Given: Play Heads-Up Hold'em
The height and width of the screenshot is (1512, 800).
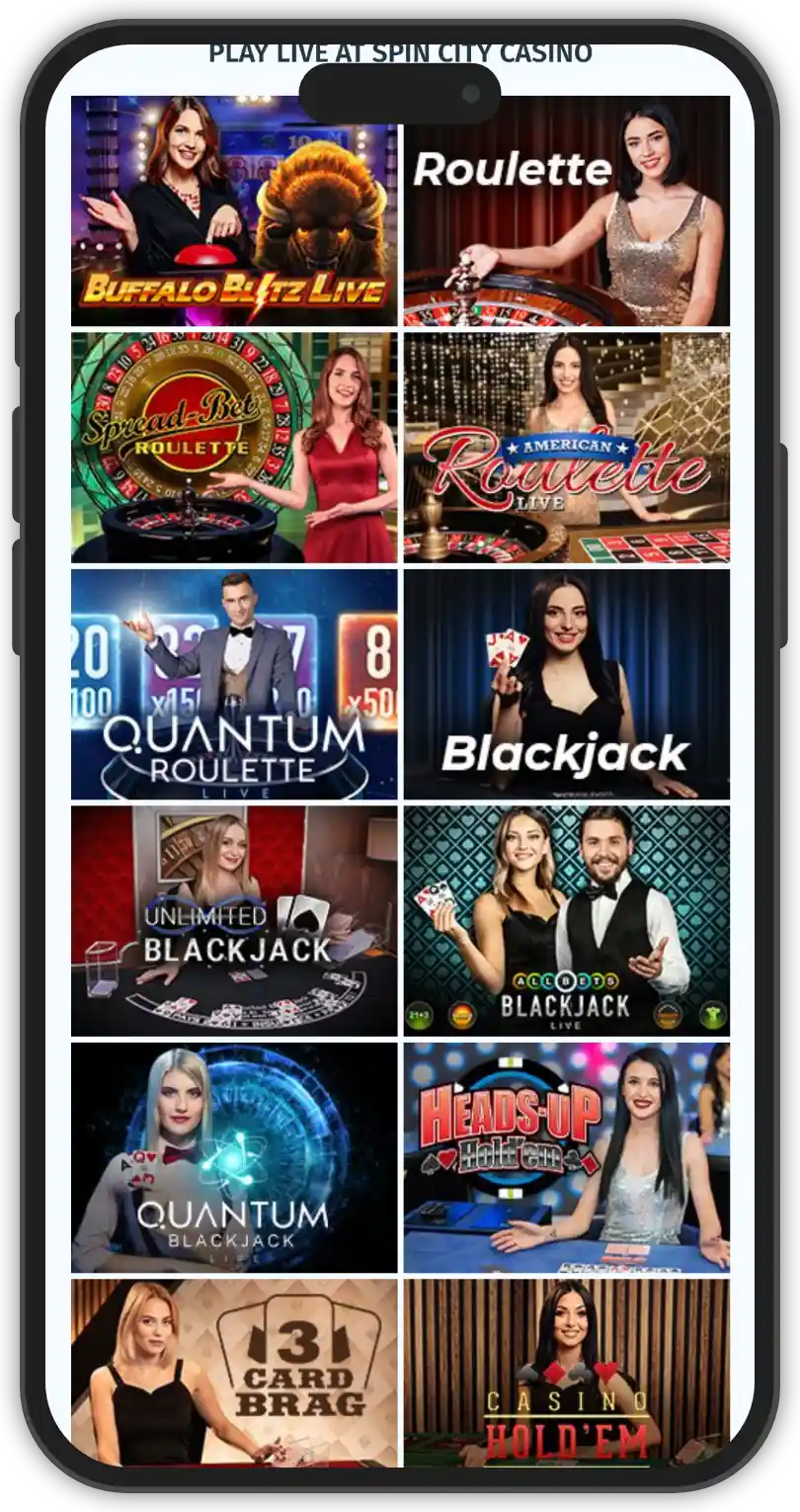Looking at the screenshot, I should pyautogui.click(x=568, y=1156).
